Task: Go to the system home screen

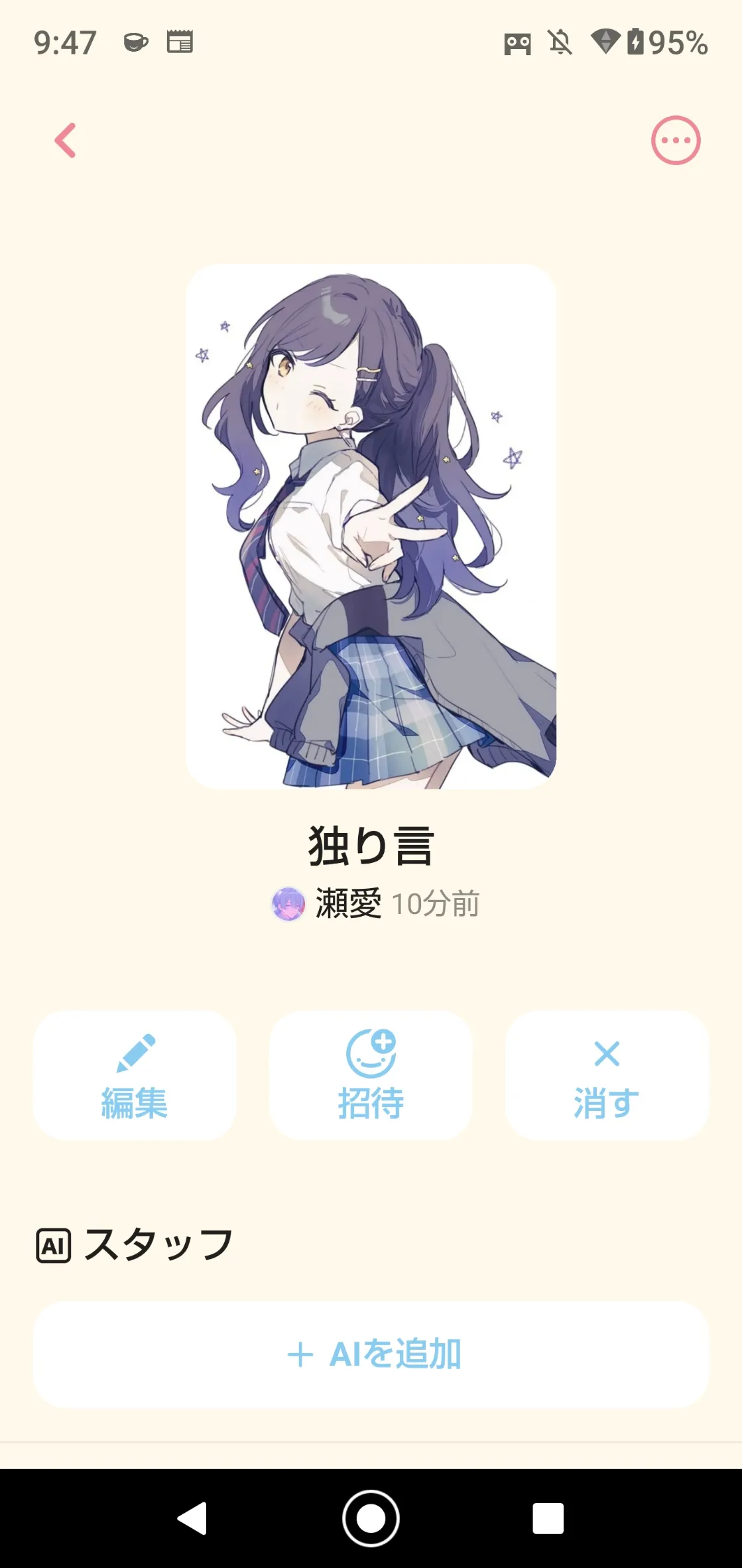Action: pyautogui.click(x=371, y=1518)
